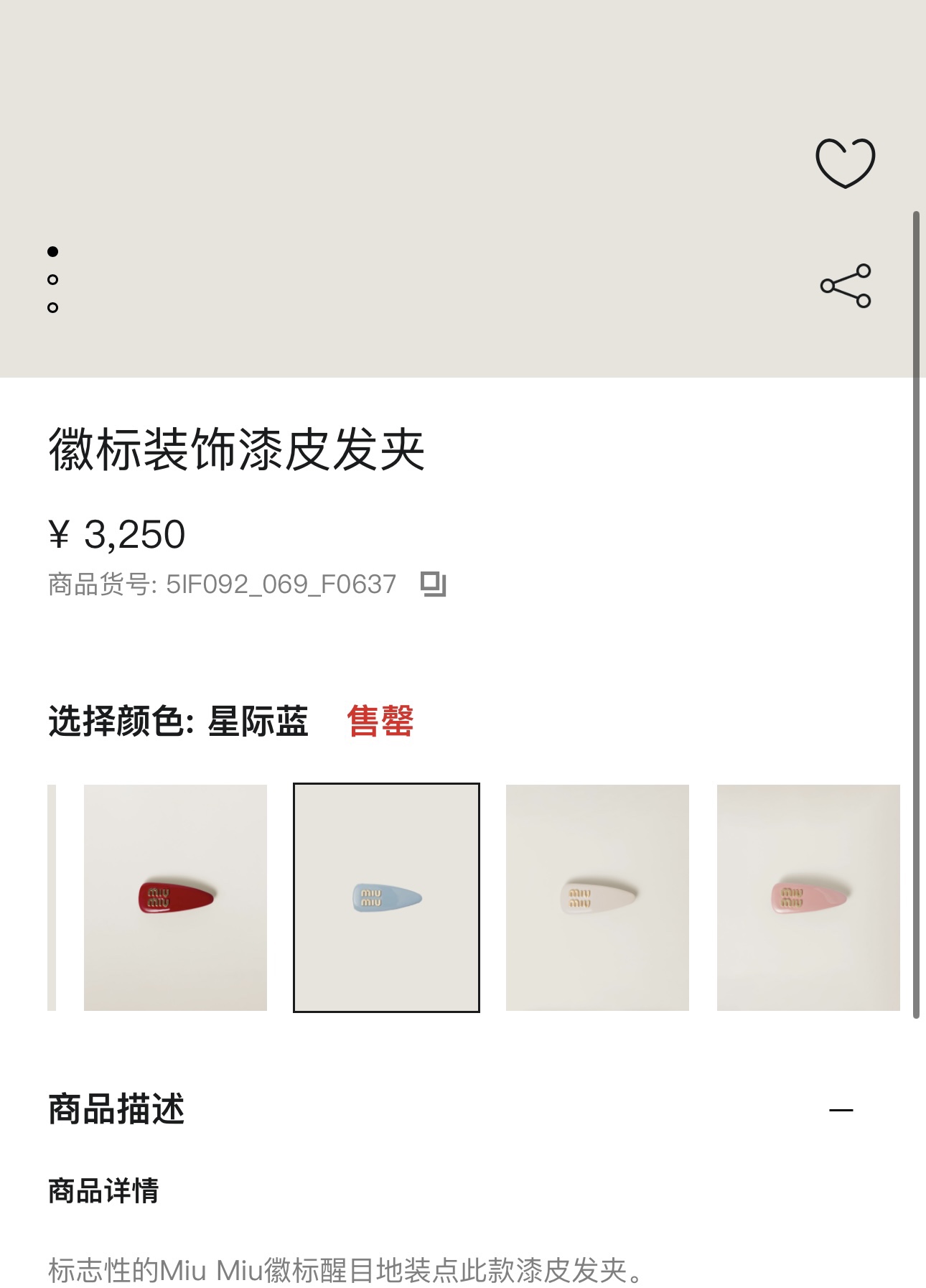This screenshot has width=926, height=1288.
Task: Add the hair clip to the wishlist
Action: click(845, 163)
